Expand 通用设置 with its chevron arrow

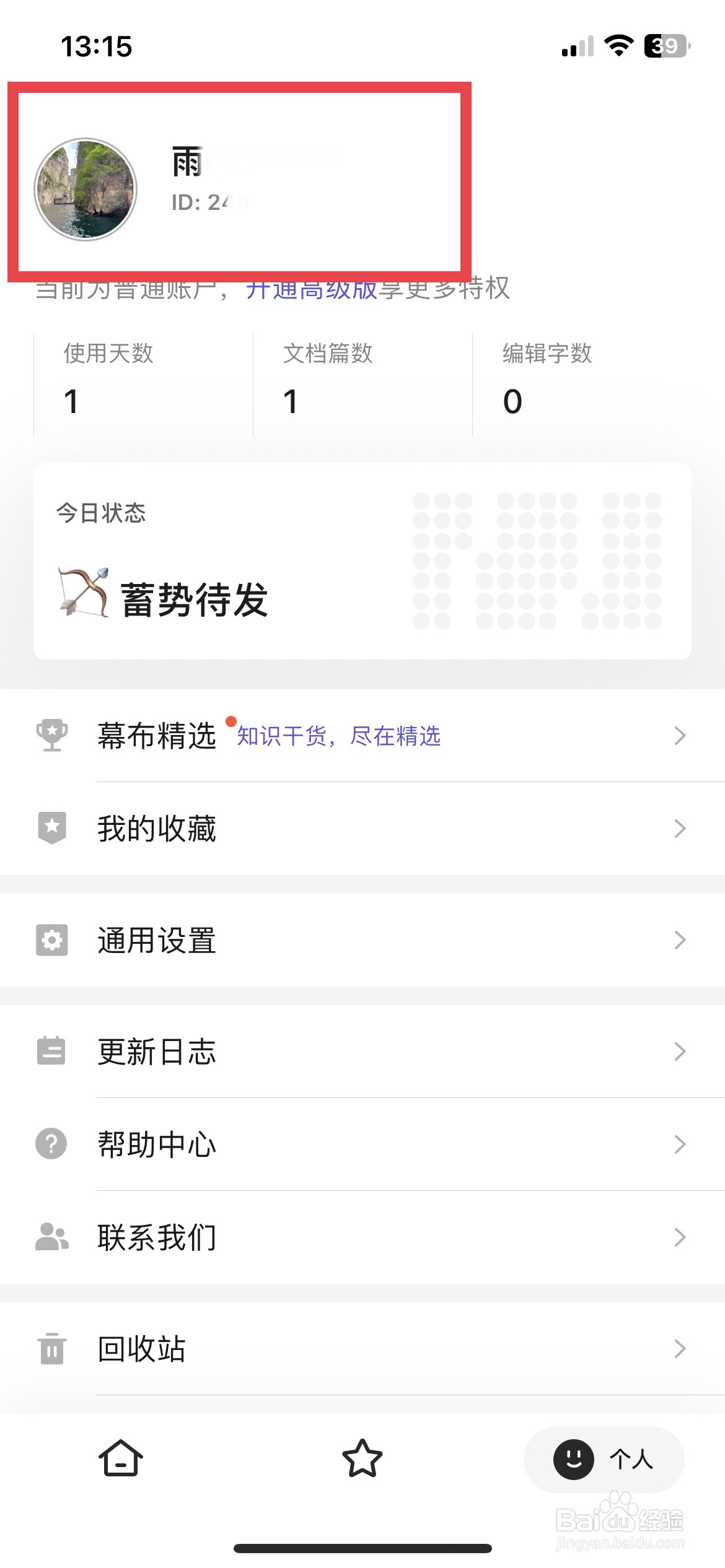click(x=680, y=939)
